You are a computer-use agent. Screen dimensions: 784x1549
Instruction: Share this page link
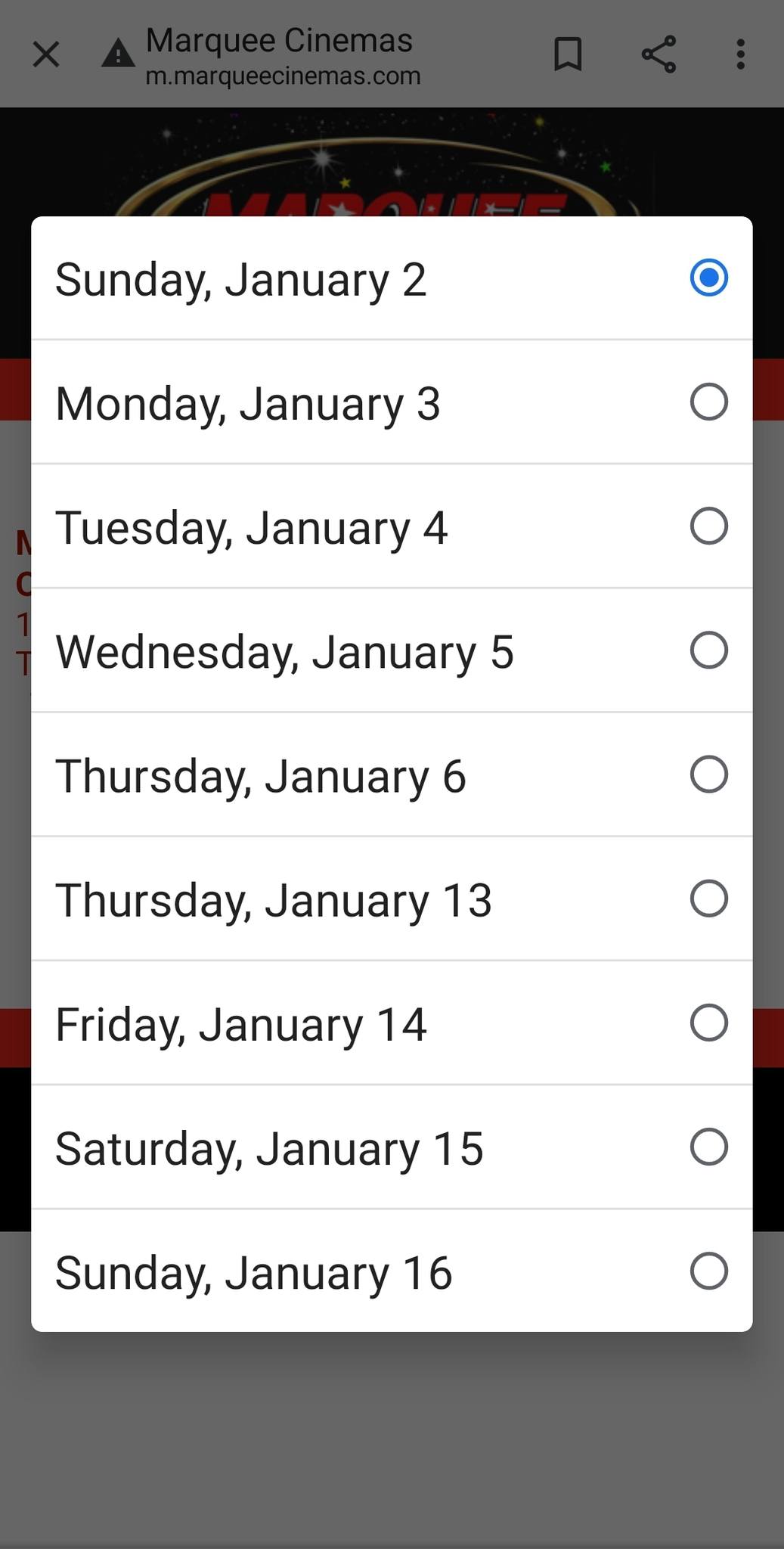pyautogui.click(x=658, y=54)
